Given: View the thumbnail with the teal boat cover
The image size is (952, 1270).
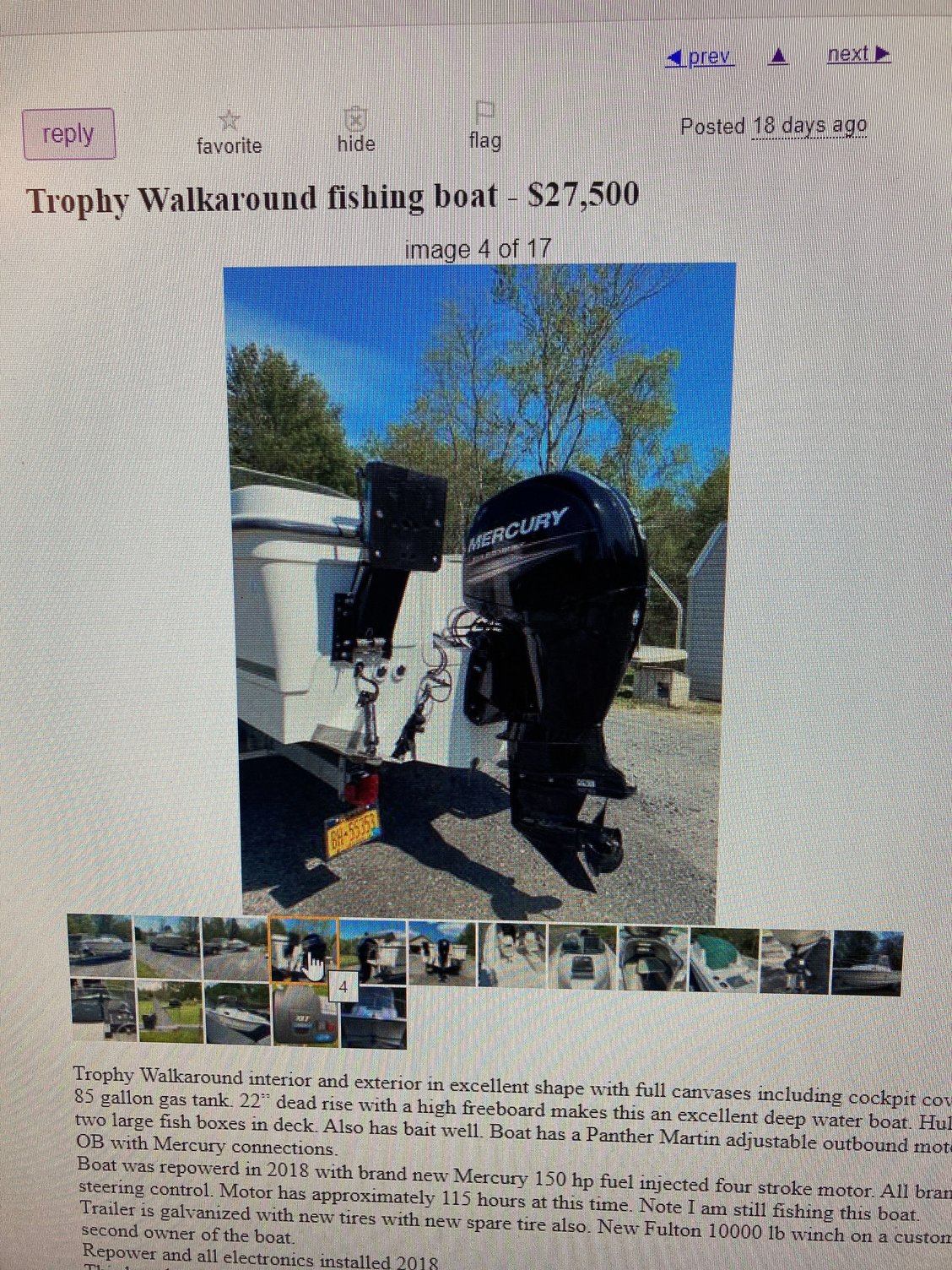Looking at the screenshot, I should click(722, 960).
